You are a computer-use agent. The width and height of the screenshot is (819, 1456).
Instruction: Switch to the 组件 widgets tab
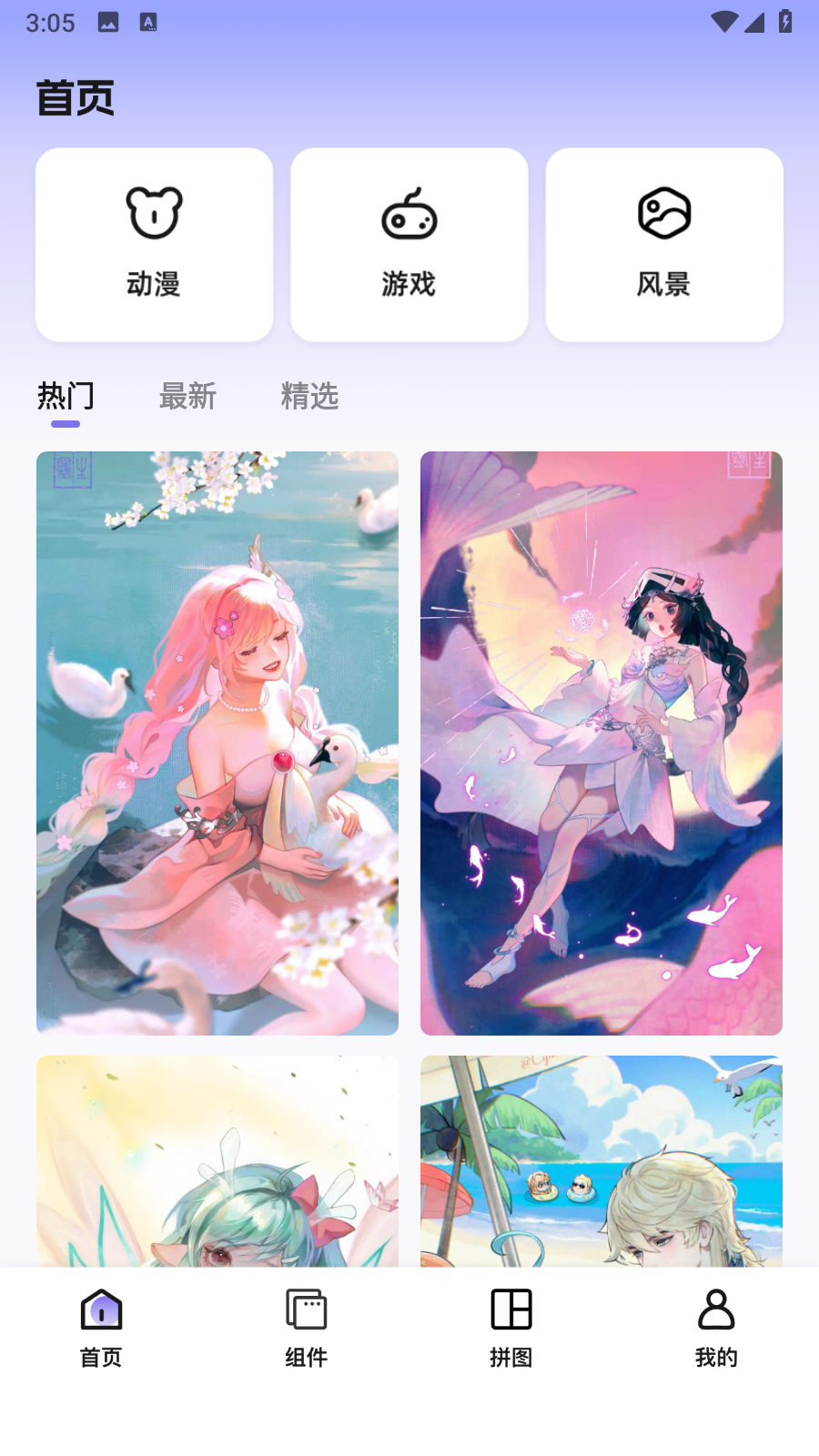[307, 1328]
